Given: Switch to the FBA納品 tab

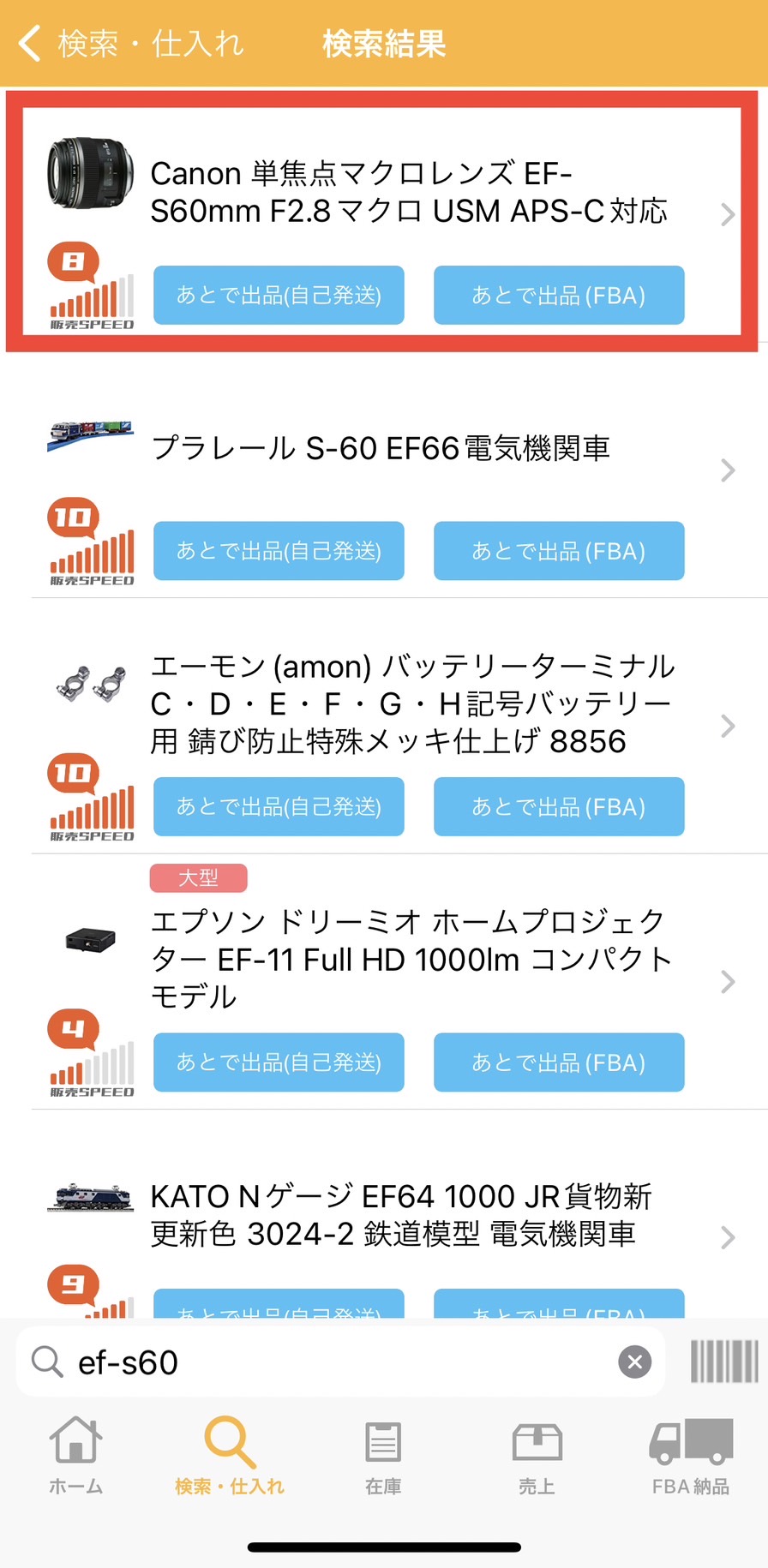Looking at the screenshot, I should point(691,1456).
